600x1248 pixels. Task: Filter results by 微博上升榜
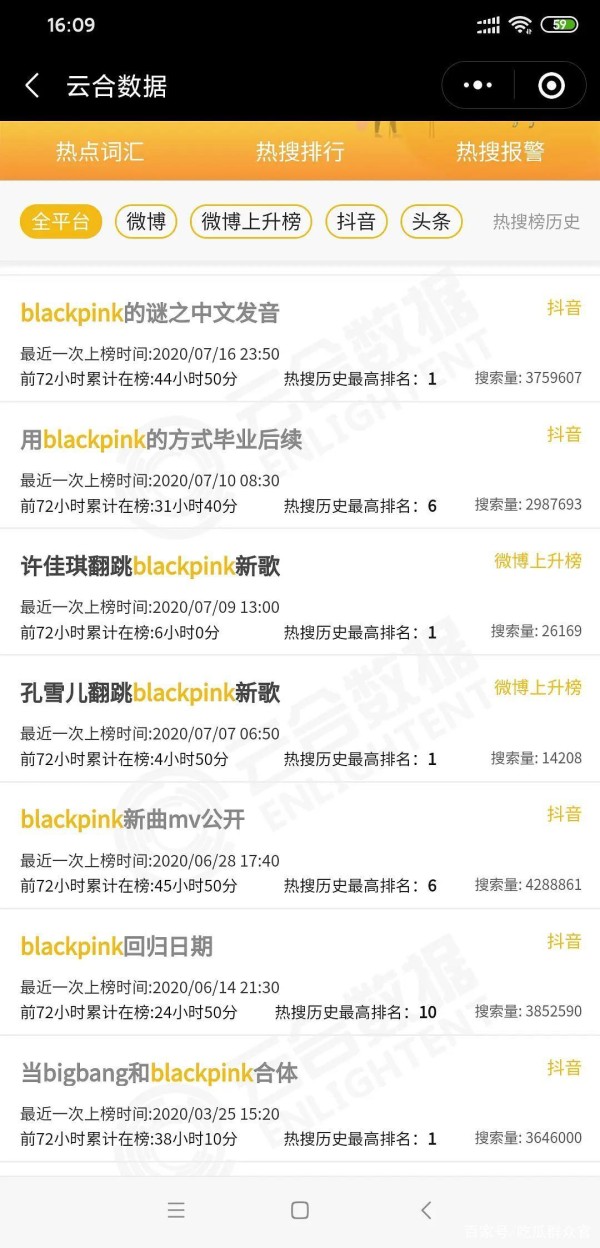click(x=251, y=222)
